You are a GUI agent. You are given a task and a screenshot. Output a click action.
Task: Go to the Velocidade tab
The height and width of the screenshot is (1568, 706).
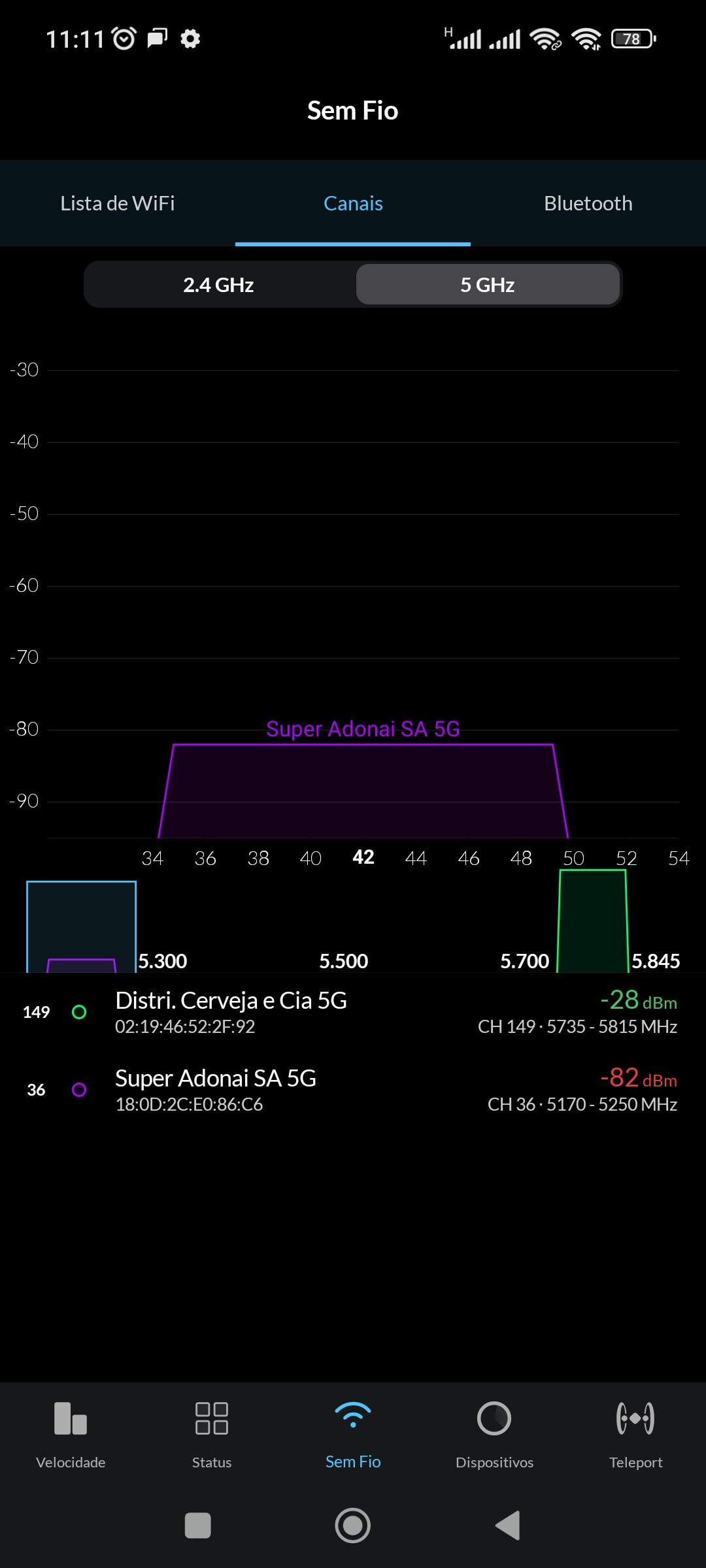(x=71, y=1435)
